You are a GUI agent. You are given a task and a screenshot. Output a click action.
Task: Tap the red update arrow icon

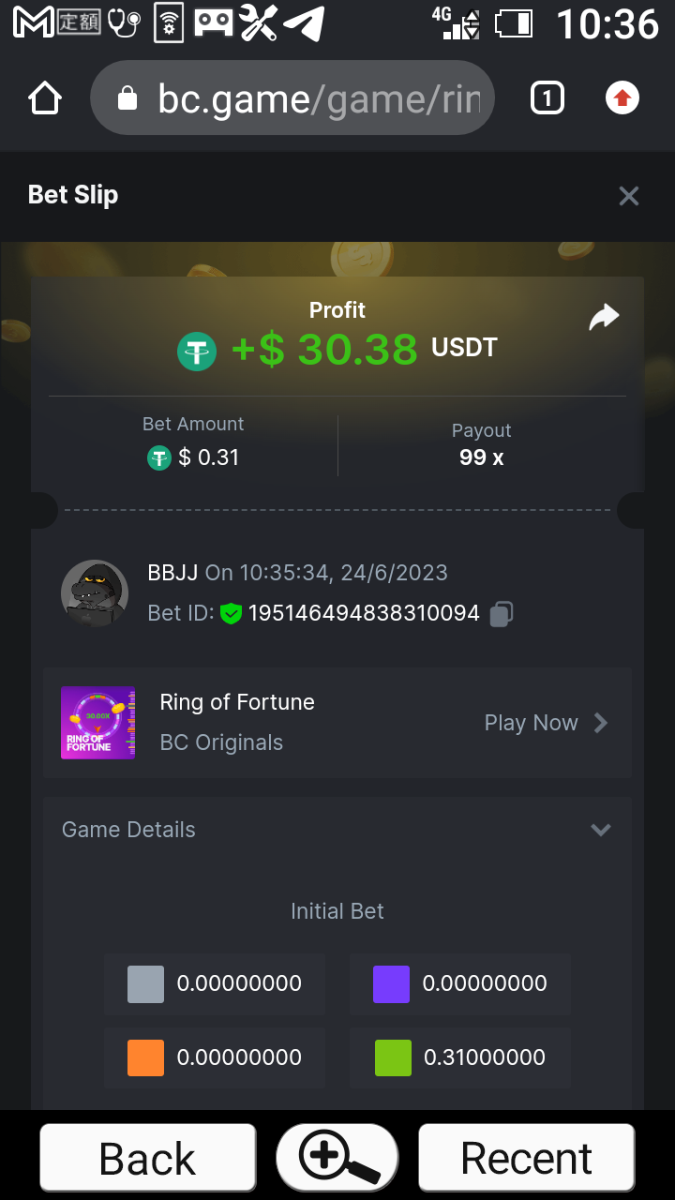click(622, 98)
